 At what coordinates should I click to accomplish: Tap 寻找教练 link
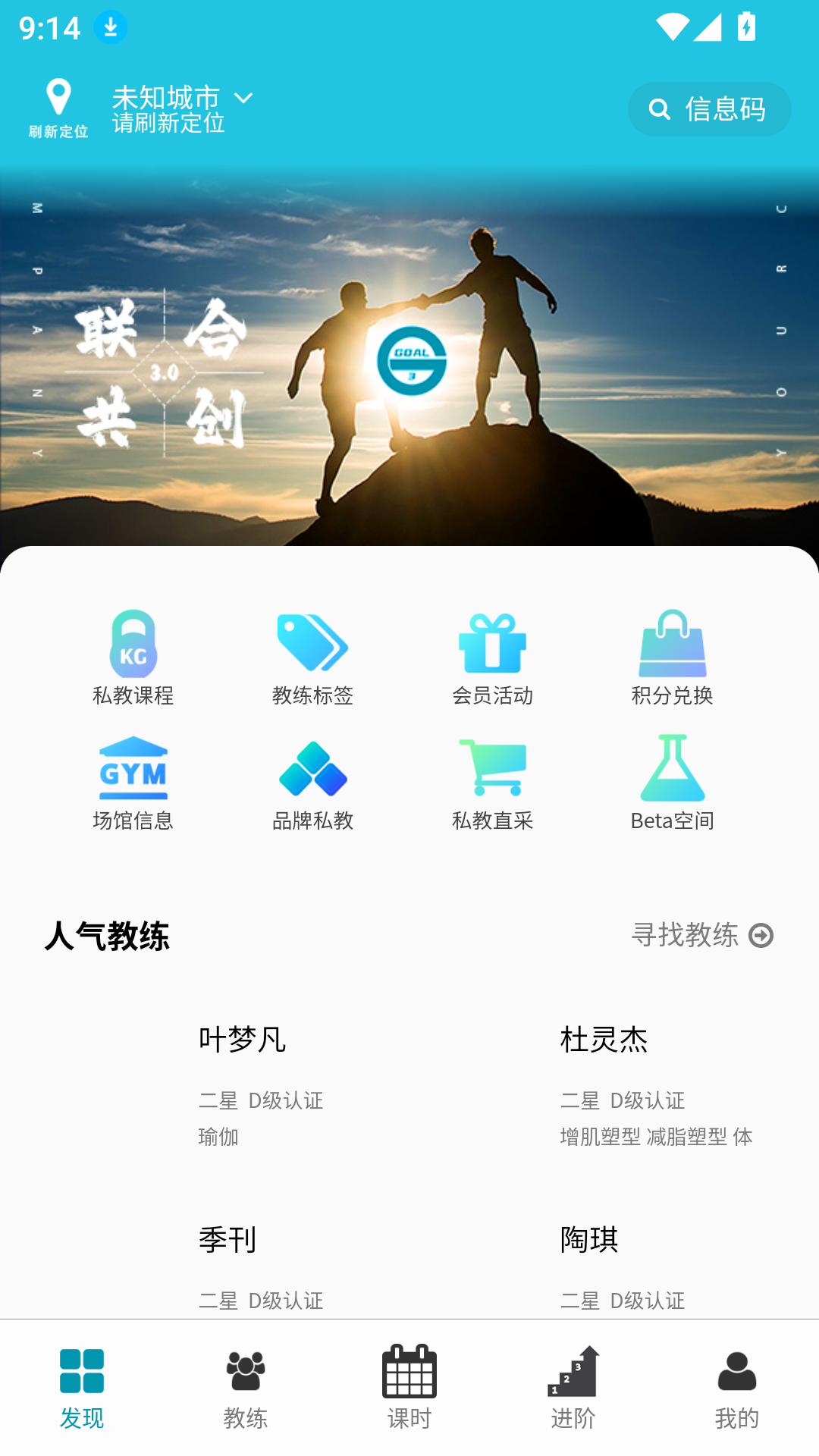tap(701, 935)
